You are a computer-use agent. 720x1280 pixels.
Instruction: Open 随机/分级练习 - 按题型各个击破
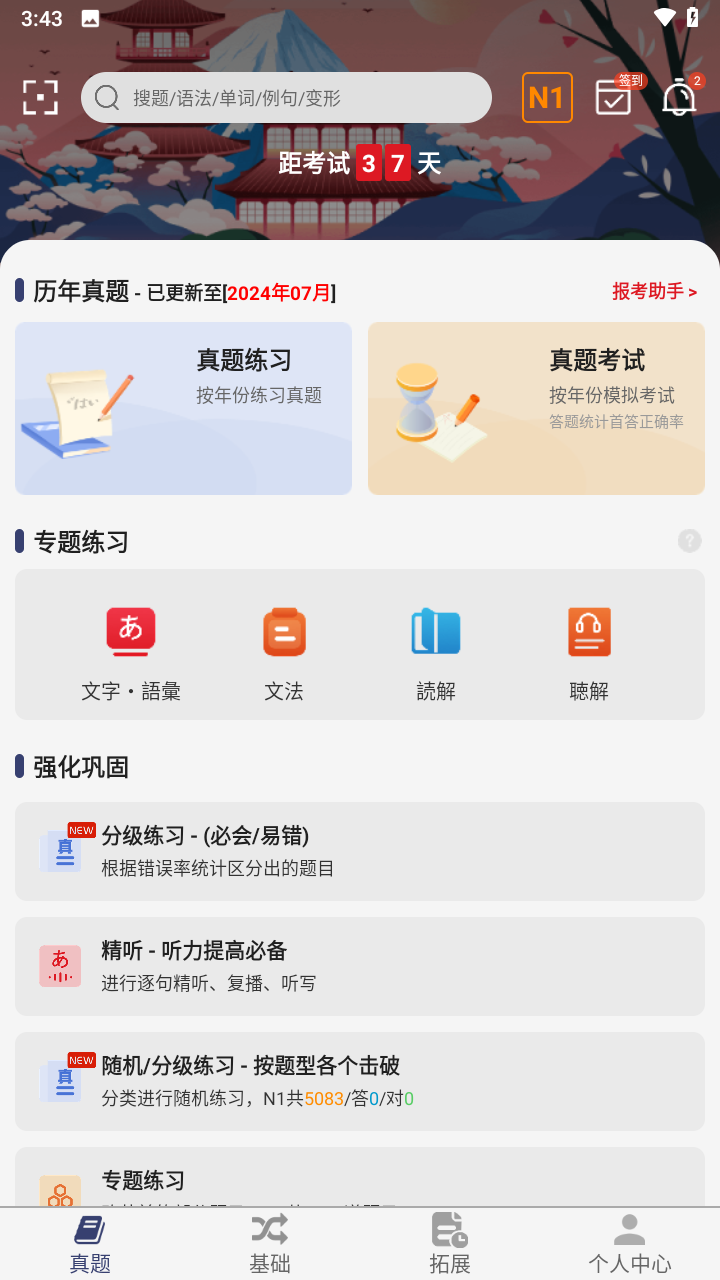coord(360,1081)
